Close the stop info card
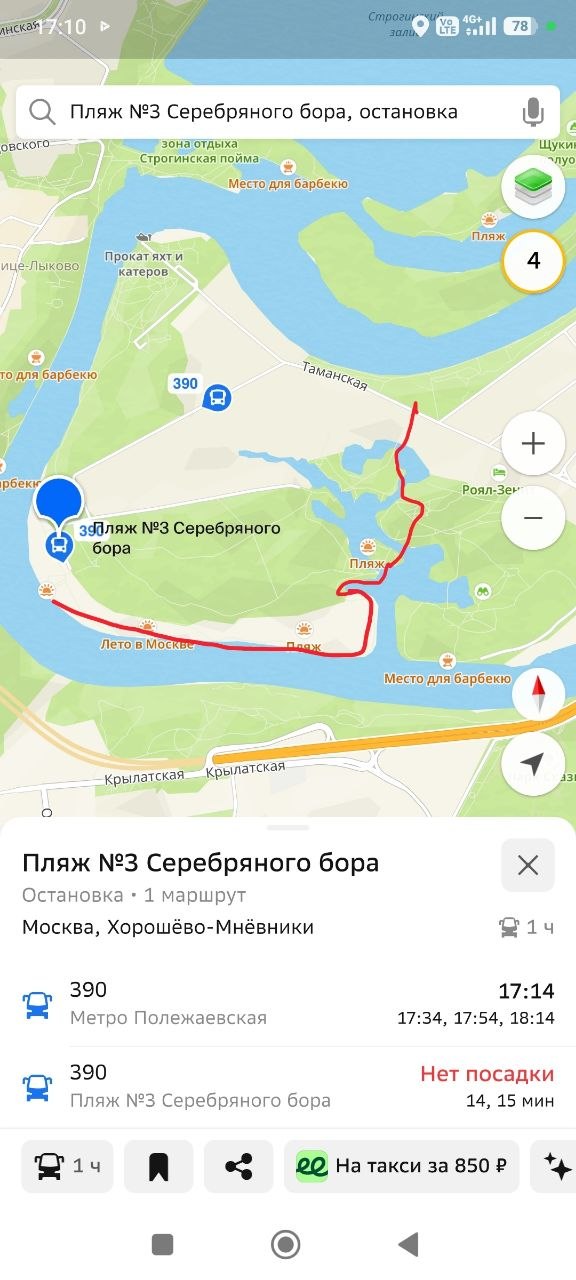This screenshot has width=576, height=1280. tap(528, 865)
